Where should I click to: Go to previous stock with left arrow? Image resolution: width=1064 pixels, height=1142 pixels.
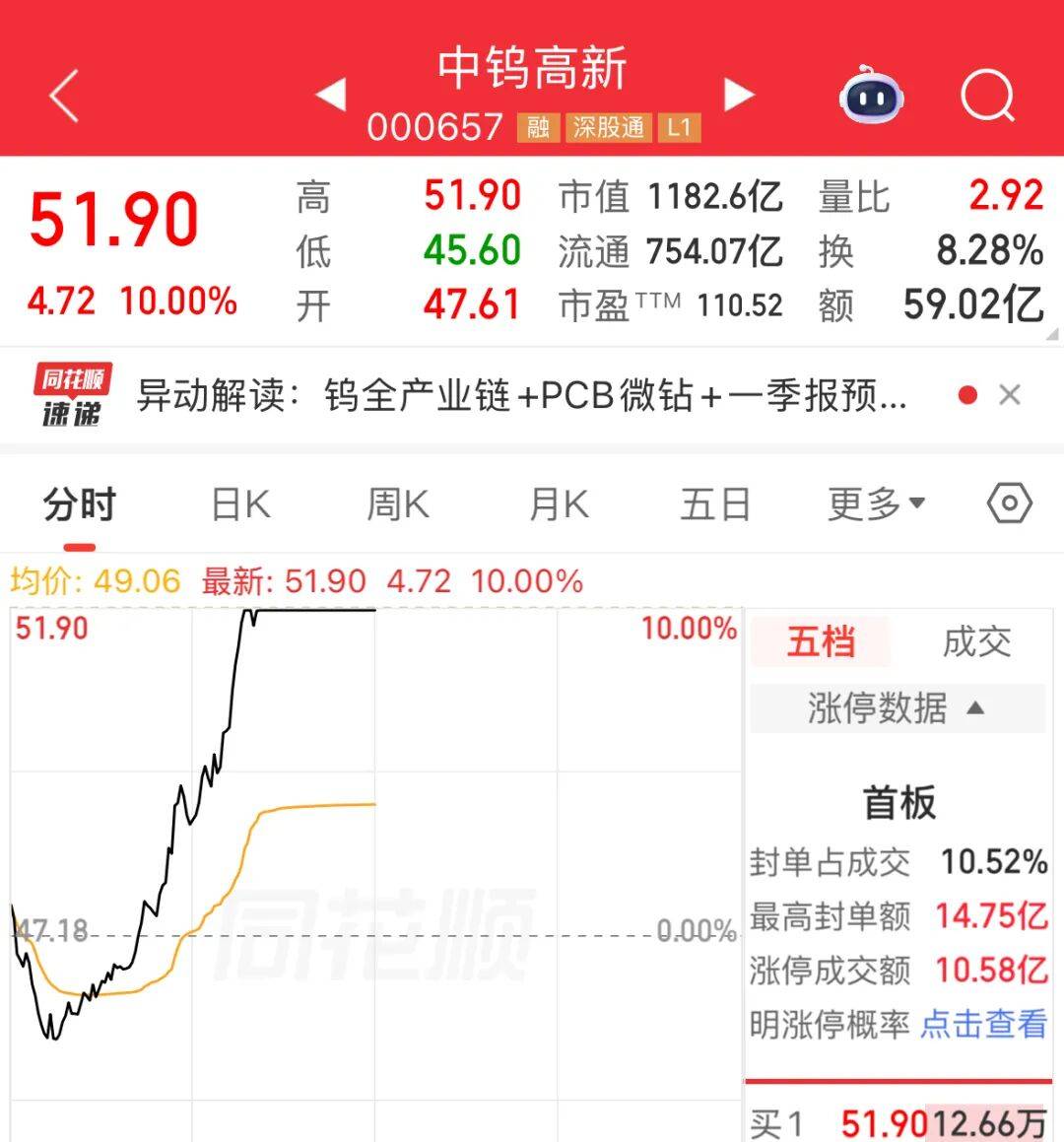click(331, 93)
